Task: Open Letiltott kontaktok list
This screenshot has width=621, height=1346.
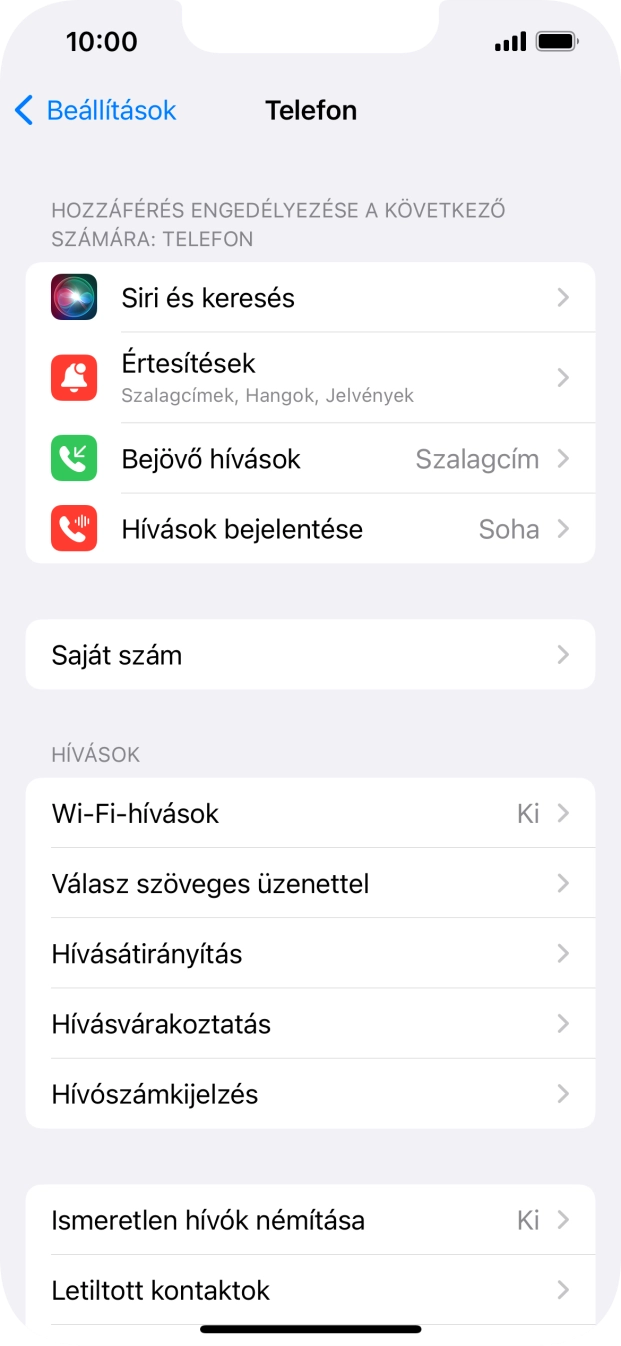Action: [310, 1290]
